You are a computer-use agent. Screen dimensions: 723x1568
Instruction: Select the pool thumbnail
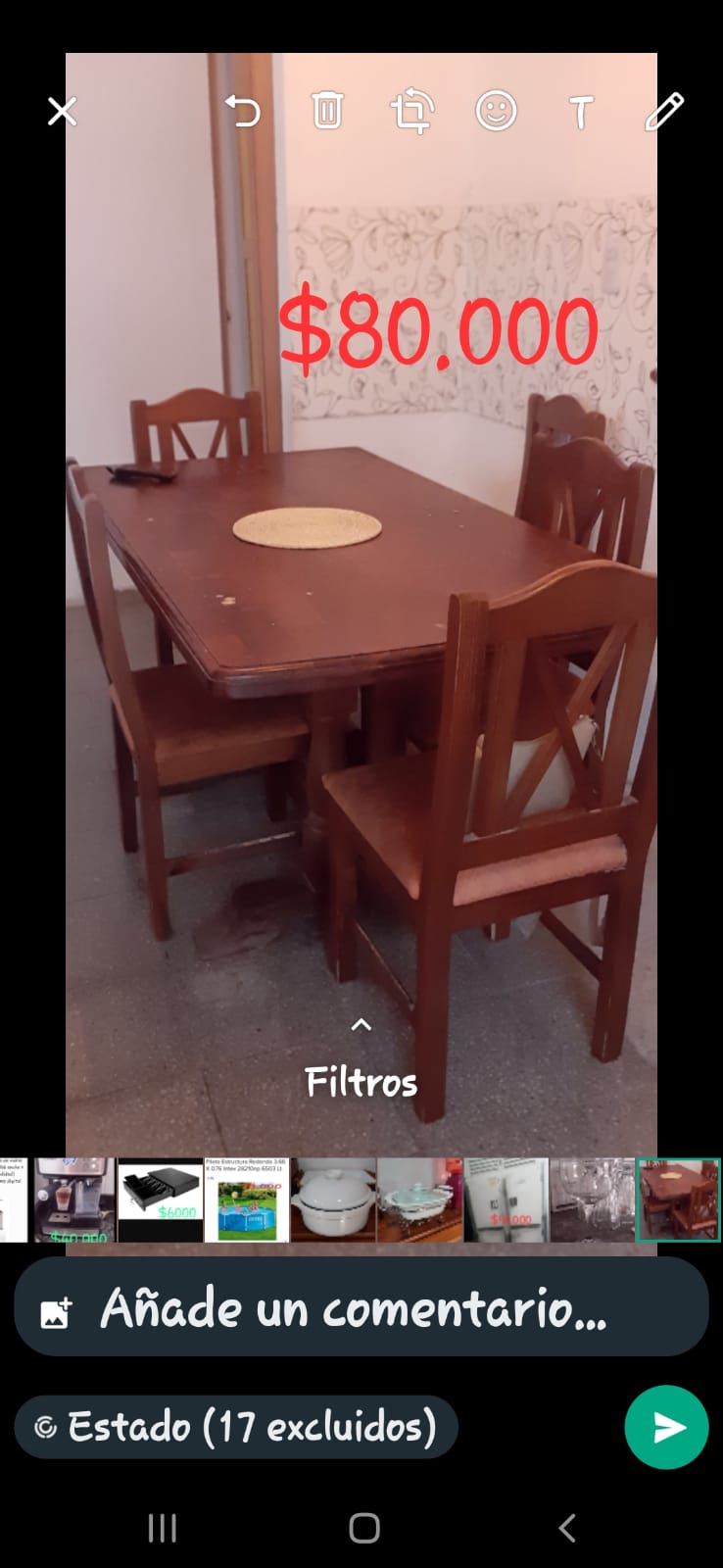[246, 1200]
